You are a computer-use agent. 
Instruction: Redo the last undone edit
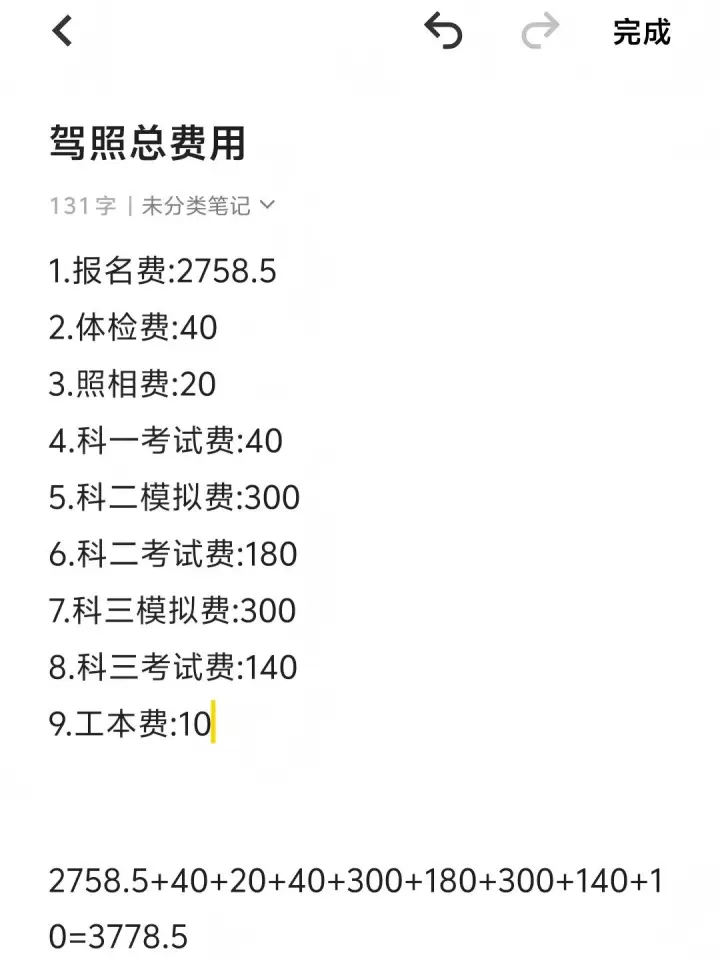pos(540,32)
